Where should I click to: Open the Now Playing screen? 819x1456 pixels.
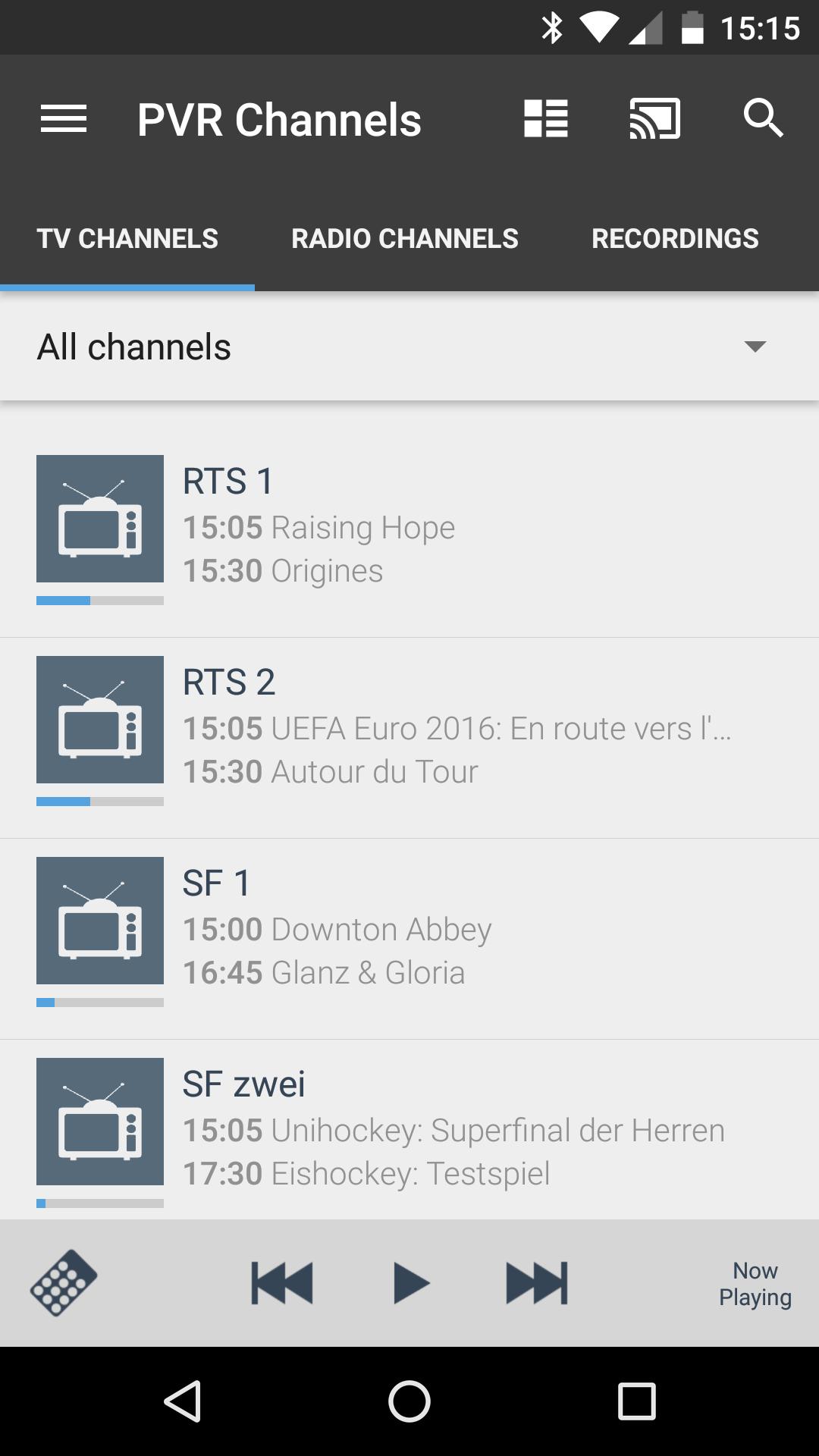click(755, 1284)
